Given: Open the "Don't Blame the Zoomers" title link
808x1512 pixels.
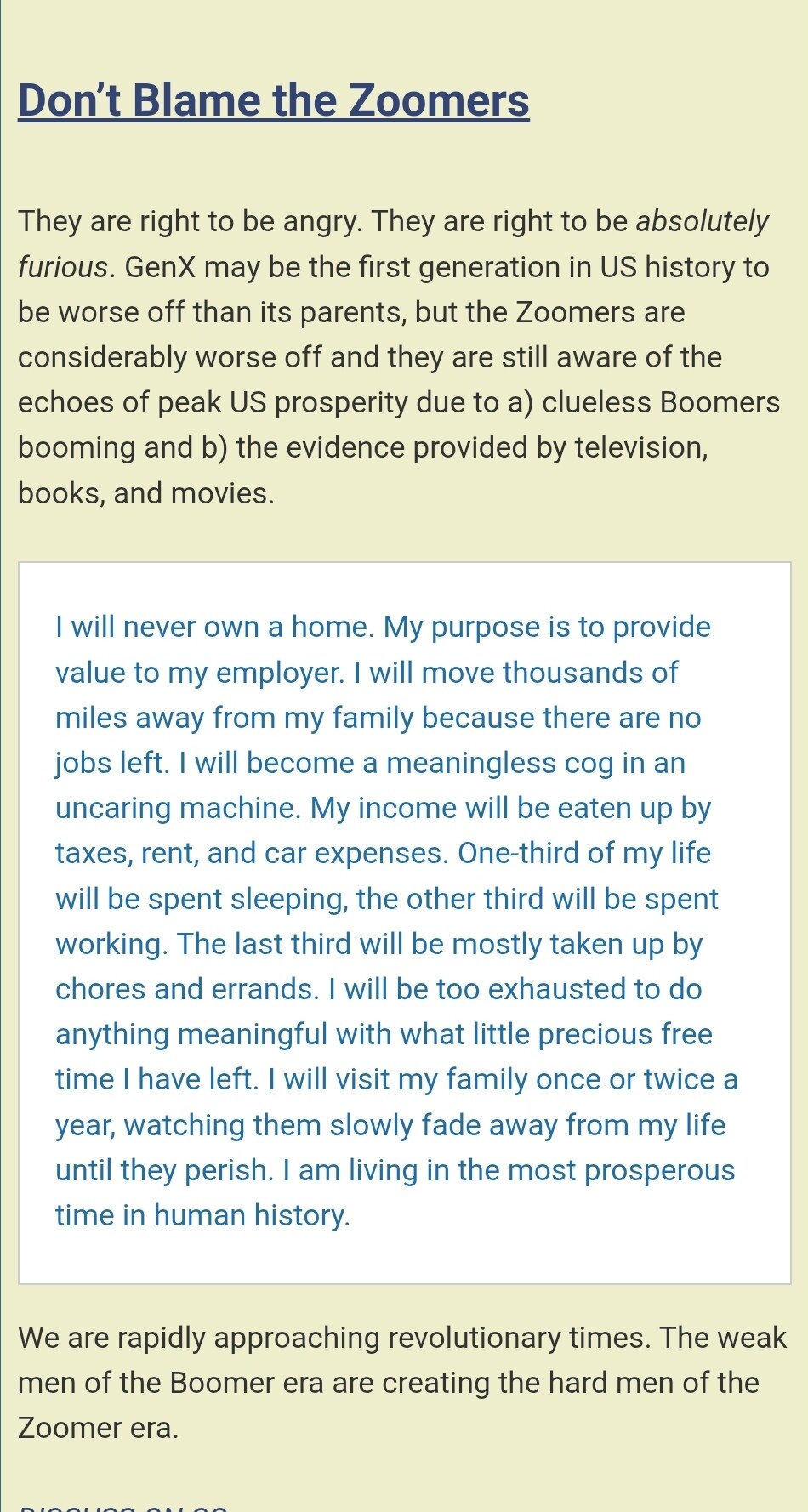Looking at the screenshot, I should click(x=273, y=101).
